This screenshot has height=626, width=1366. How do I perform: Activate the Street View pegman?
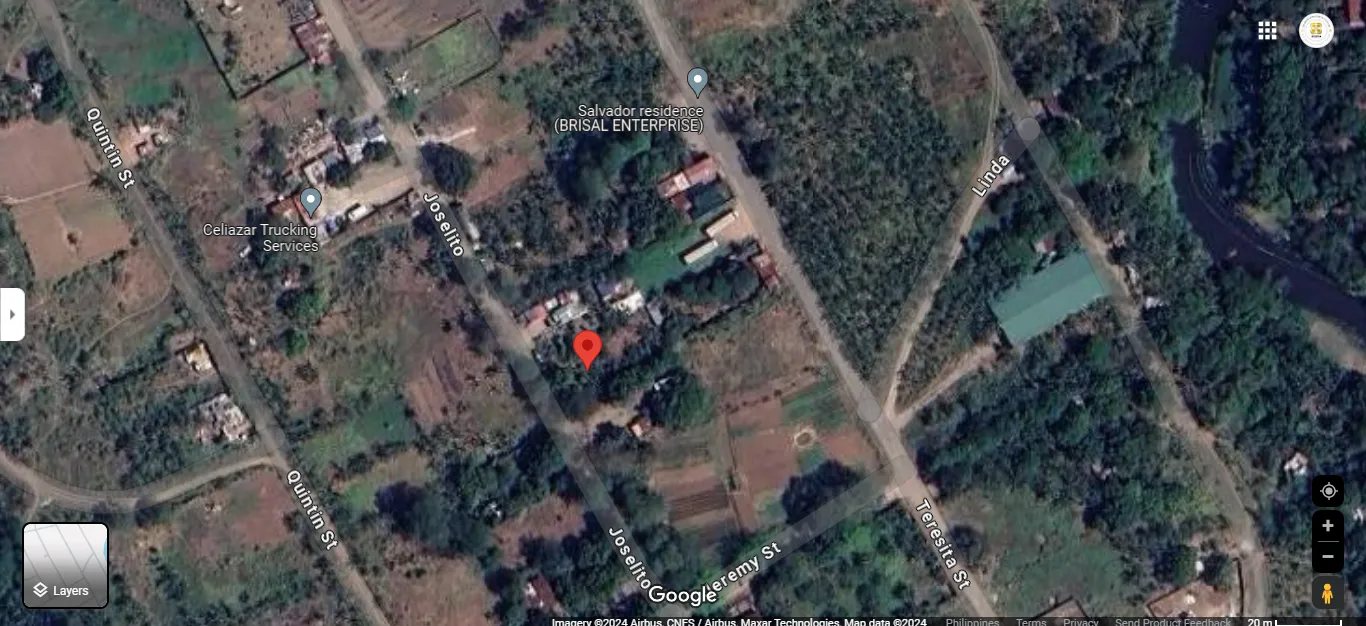tap(1328, 593)
